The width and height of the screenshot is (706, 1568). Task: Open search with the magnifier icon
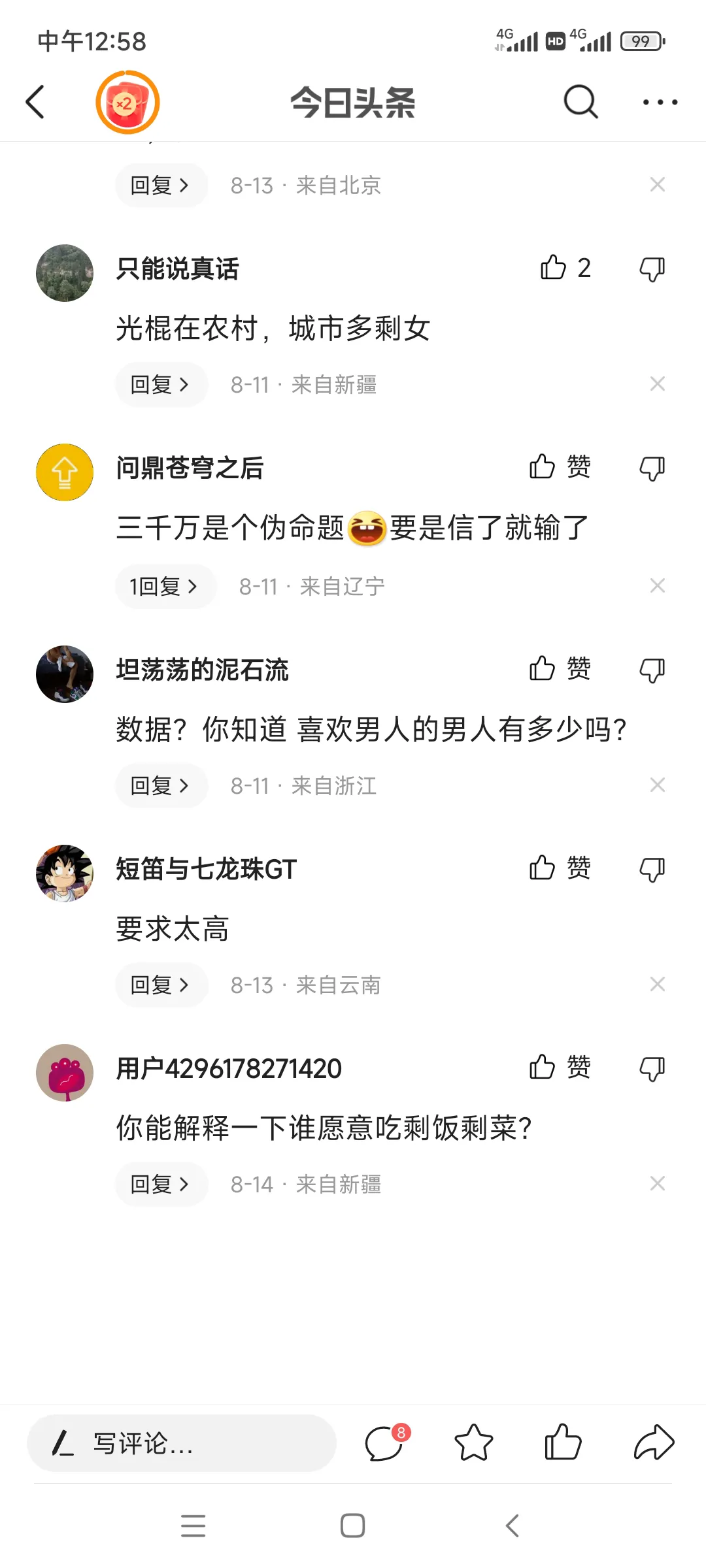click(580, 103)
